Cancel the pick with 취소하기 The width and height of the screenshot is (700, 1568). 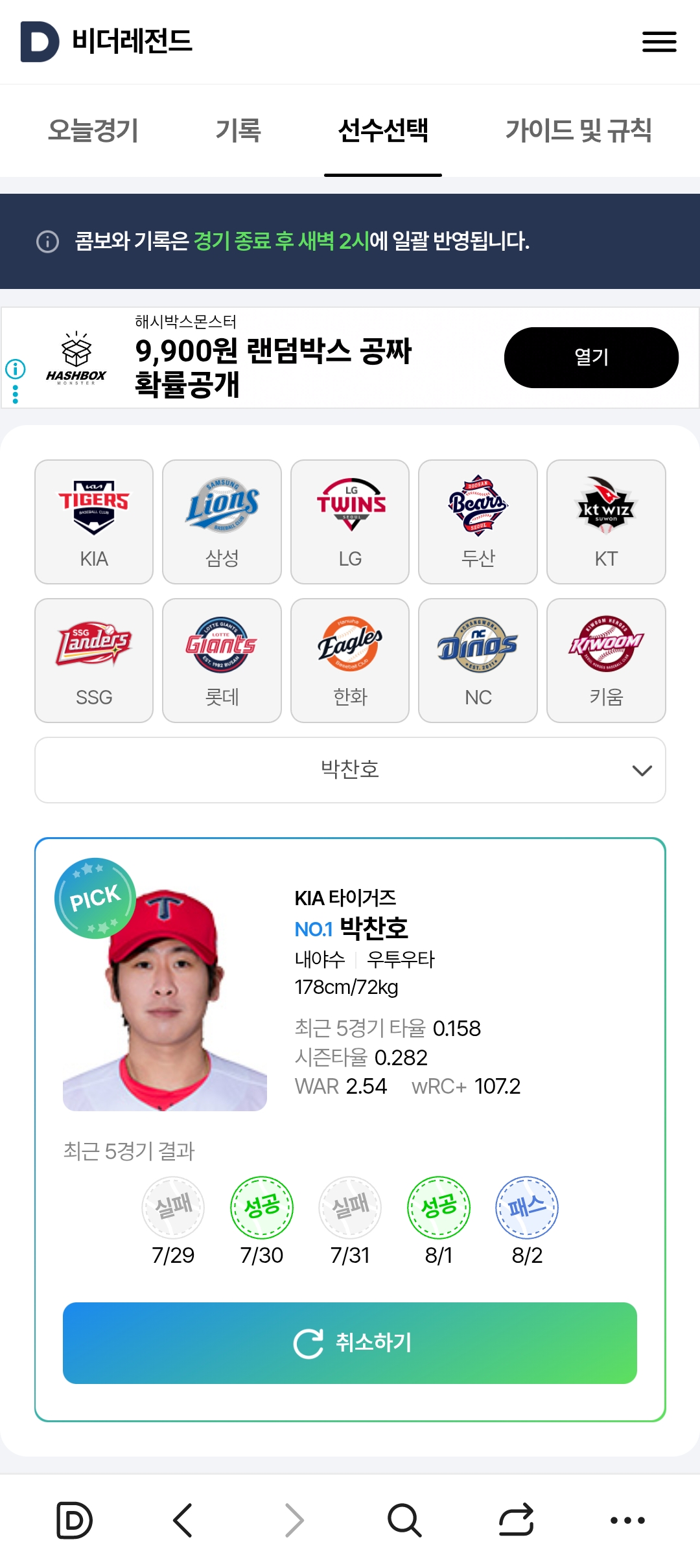(350, 1343)
